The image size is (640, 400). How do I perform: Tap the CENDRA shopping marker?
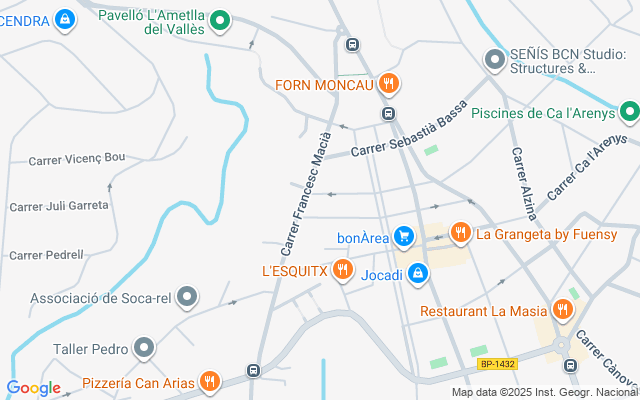pos(65,20)
